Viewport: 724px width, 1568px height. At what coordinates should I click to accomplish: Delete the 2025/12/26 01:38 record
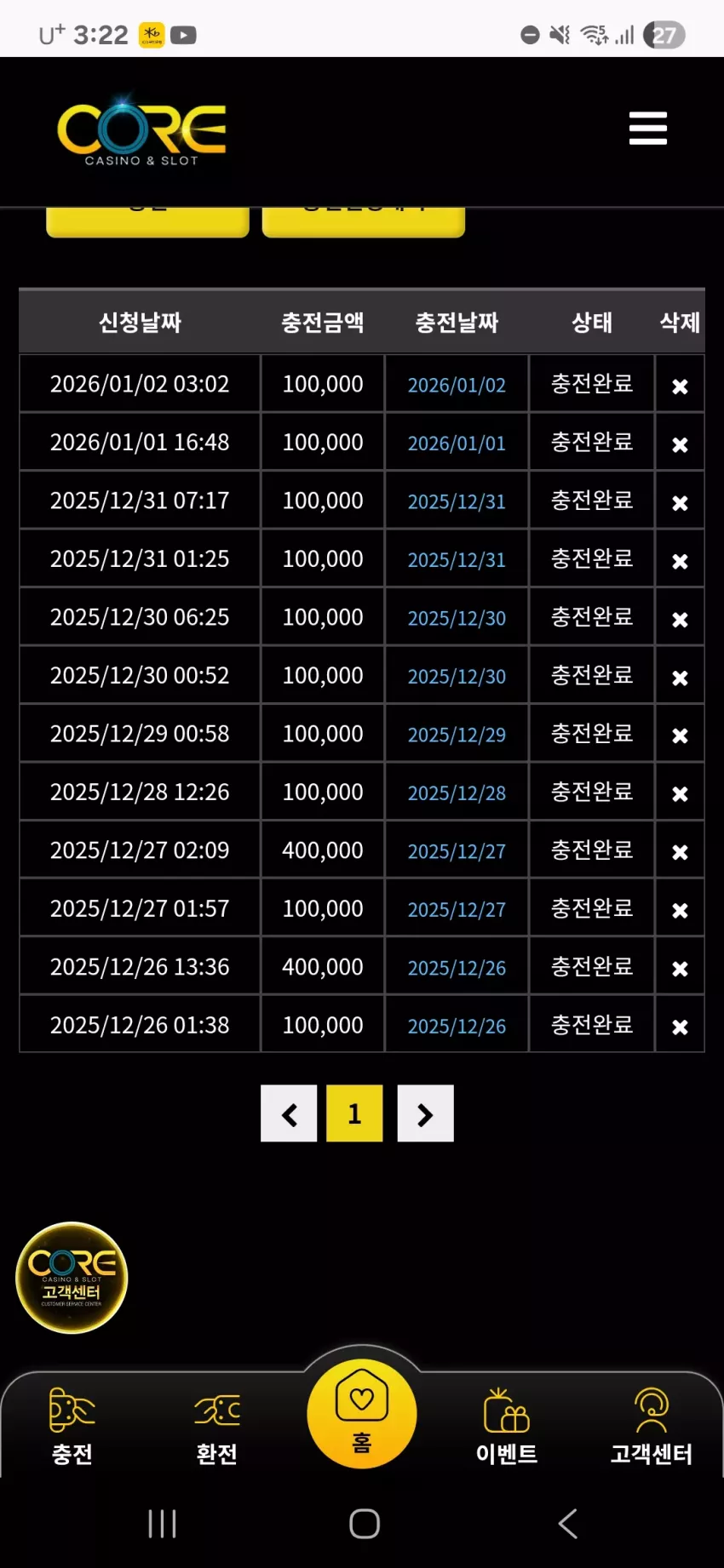(x=680, y=1027)
